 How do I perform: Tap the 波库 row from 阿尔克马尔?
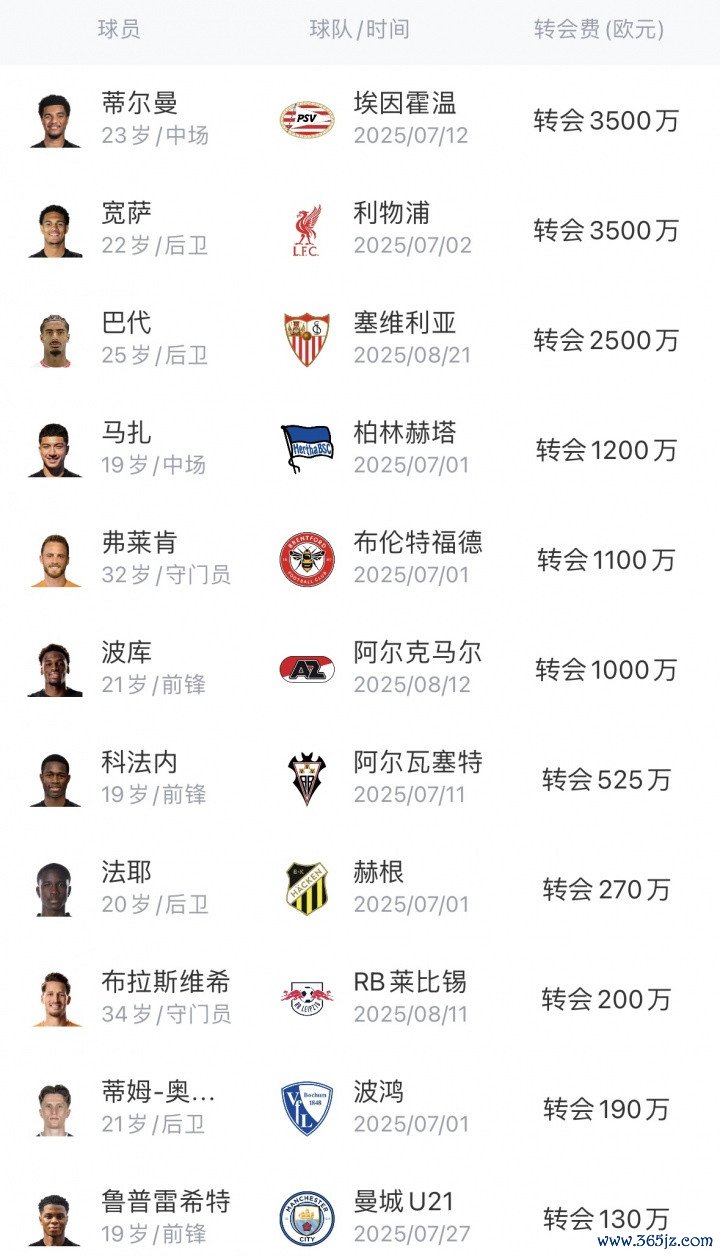point(360,670)
